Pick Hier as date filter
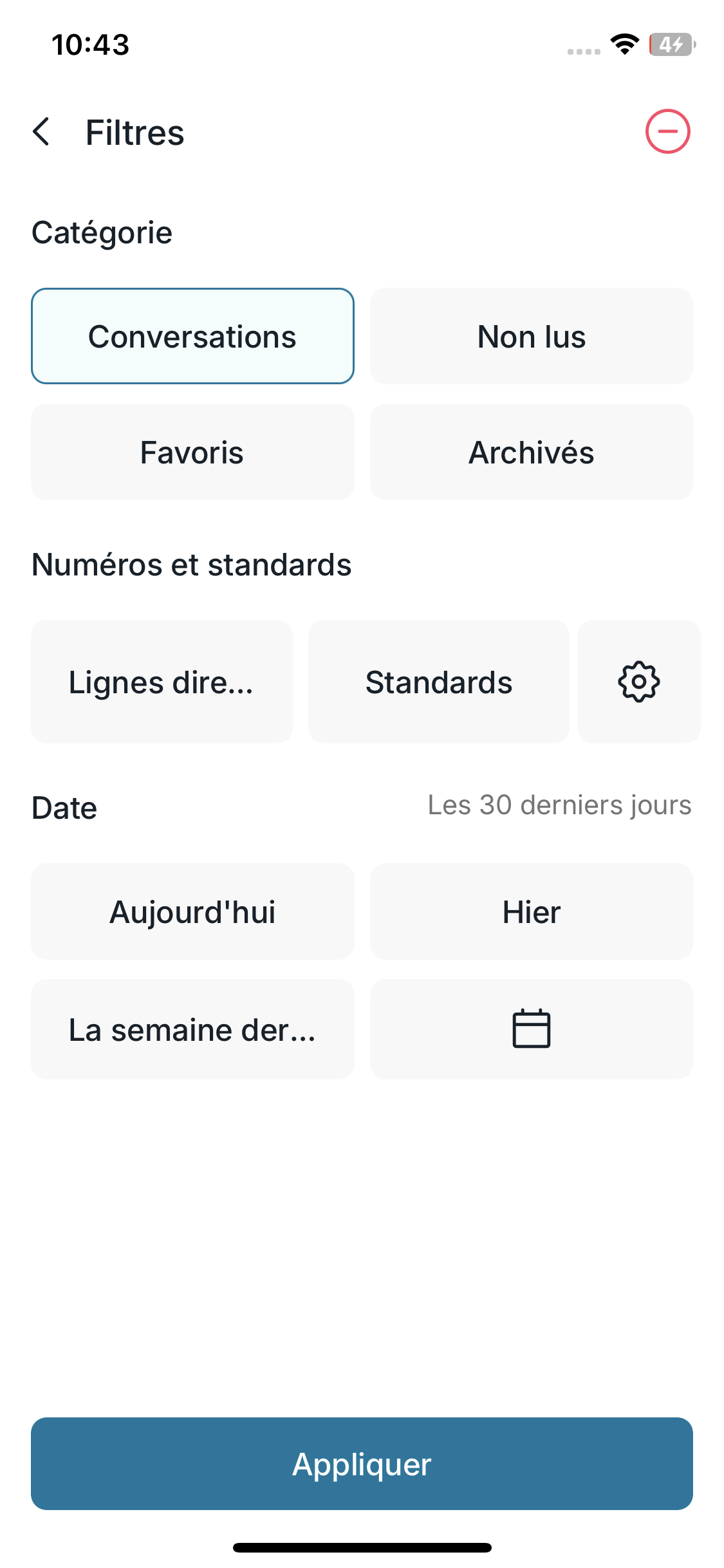Image resolution: width=724 pixels, height=1568 pixels. click(531, 911)
